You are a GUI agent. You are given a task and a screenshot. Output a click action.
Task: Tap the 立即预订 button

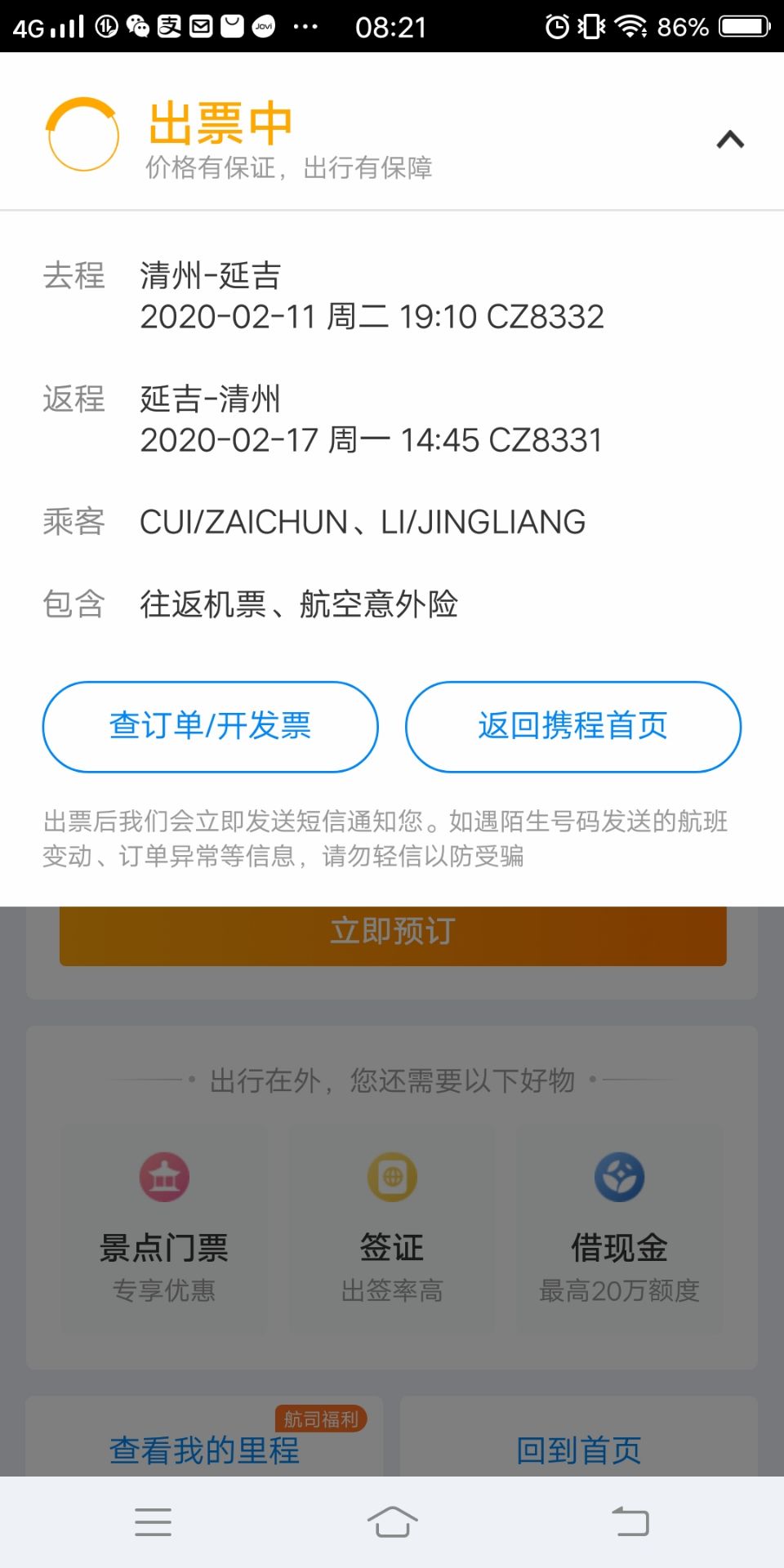pos(392,934)
